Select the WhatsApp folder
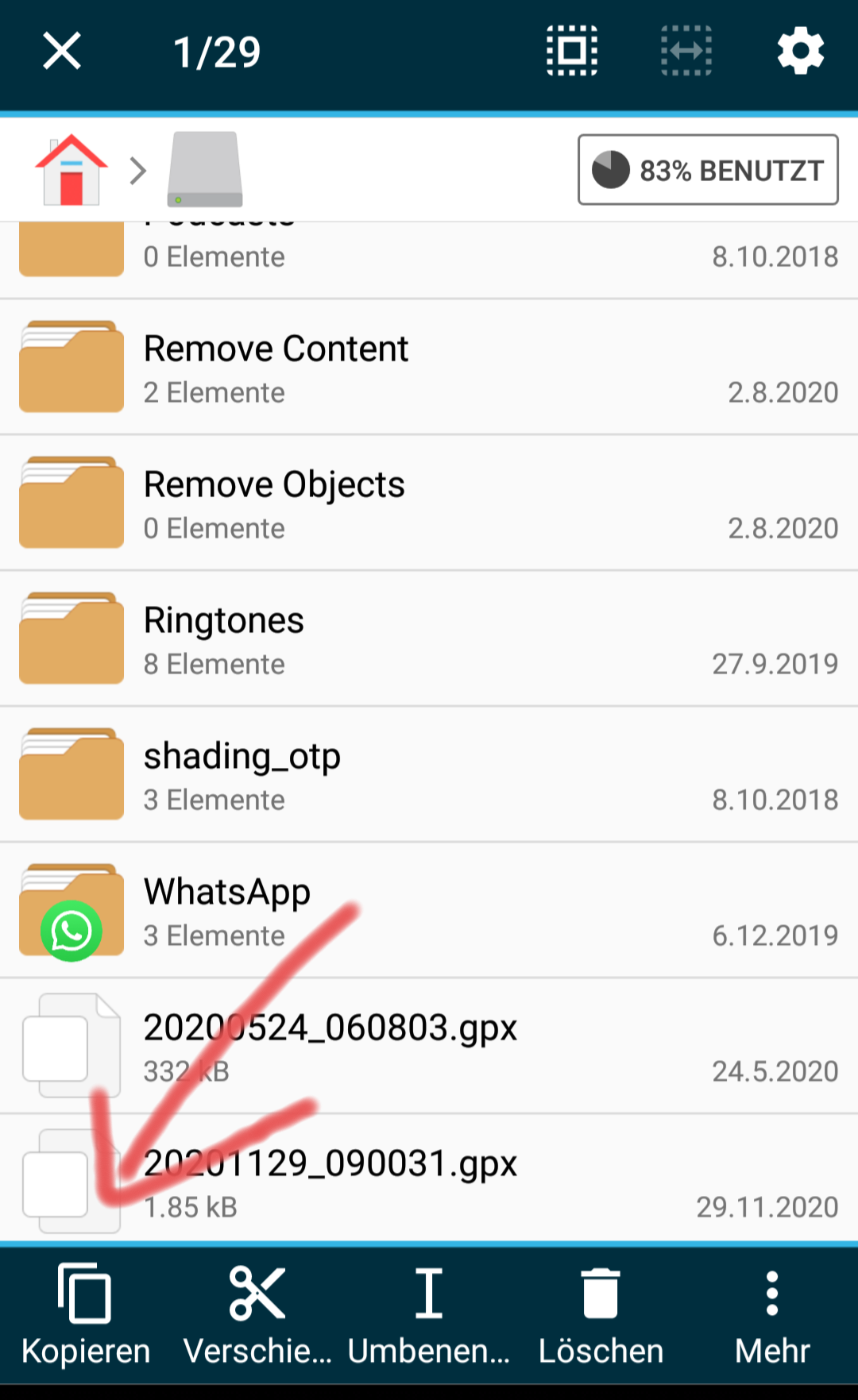858x1400 pixels. click(x=429, y=911)
